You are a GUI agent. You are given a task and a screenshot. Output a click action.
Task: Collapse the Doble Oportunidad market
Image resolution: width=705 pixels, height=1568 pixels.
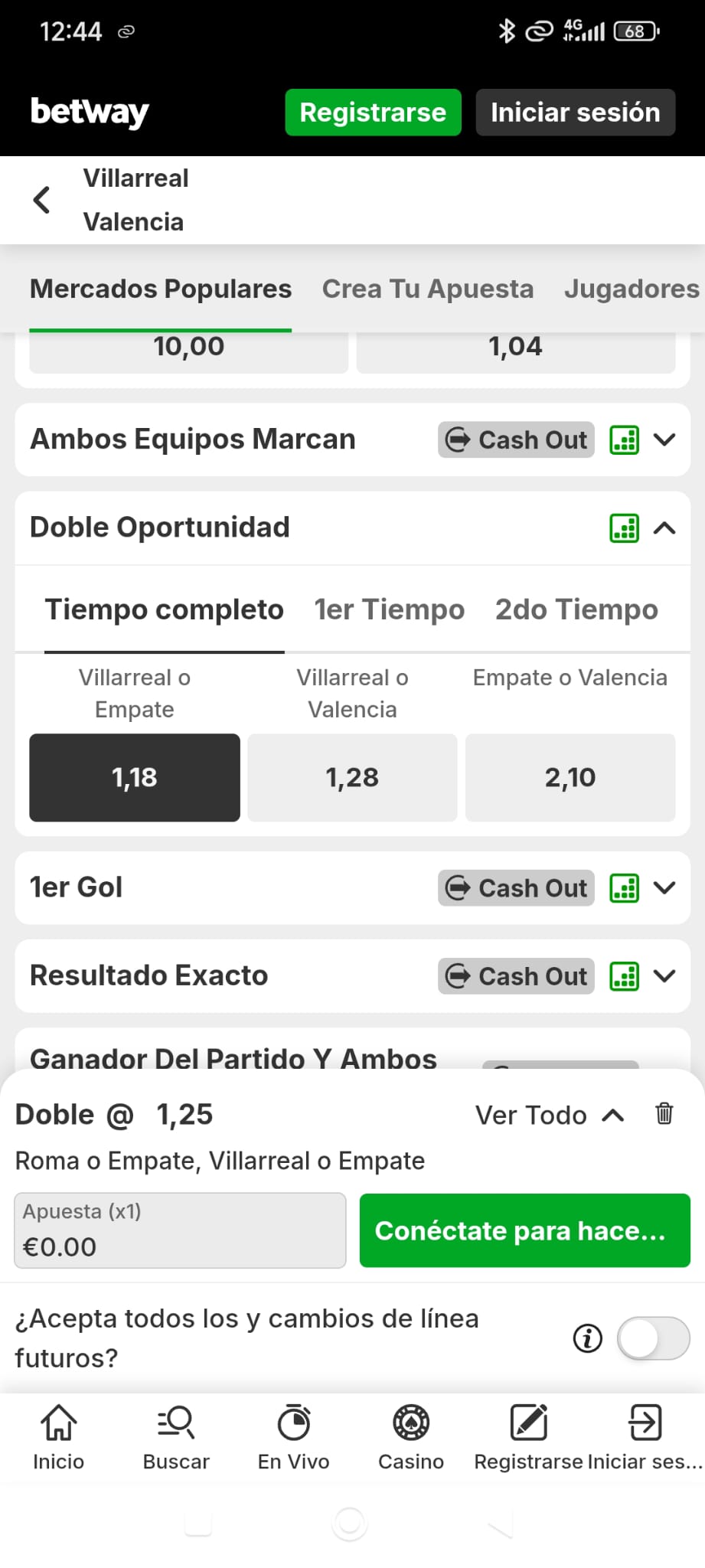tap(664, 528)
